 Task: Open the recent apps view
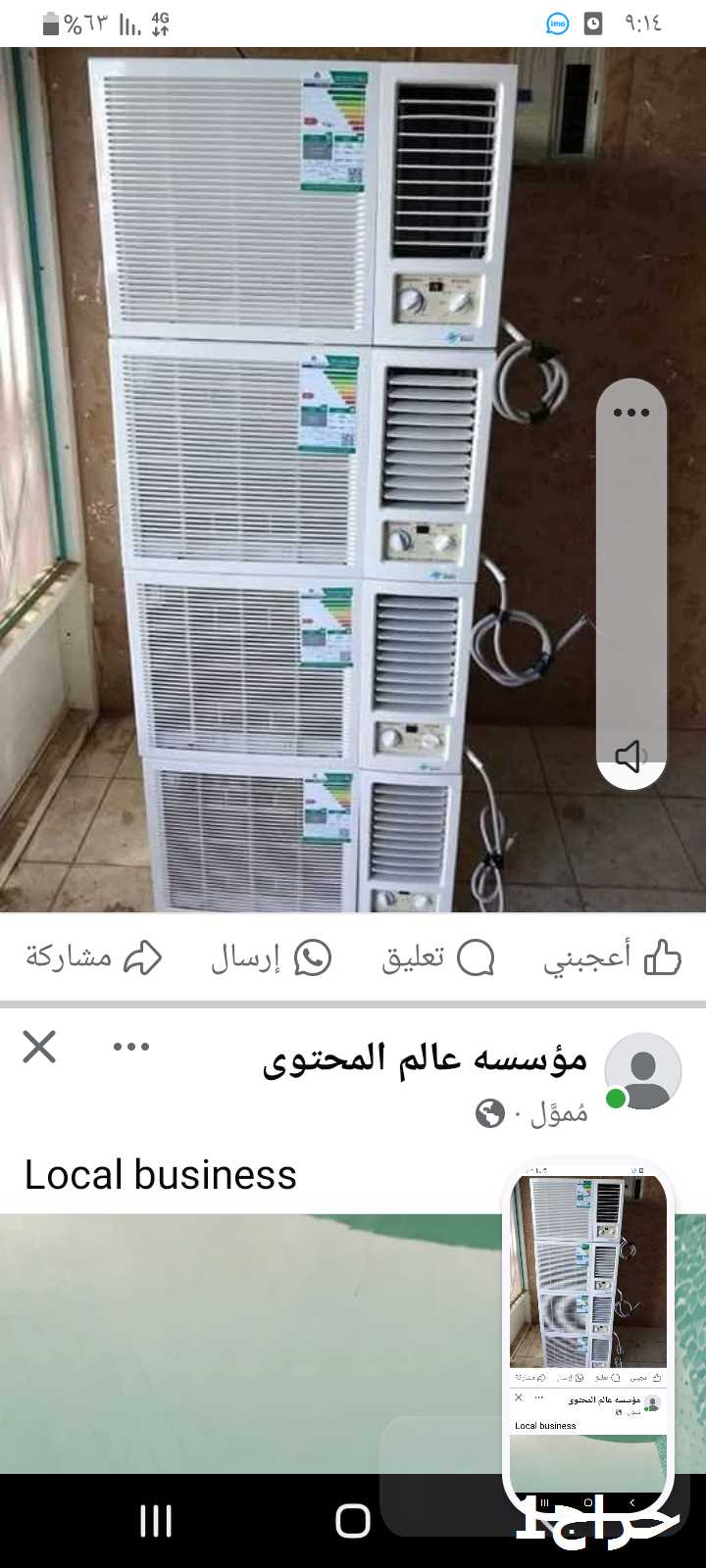156,1521
